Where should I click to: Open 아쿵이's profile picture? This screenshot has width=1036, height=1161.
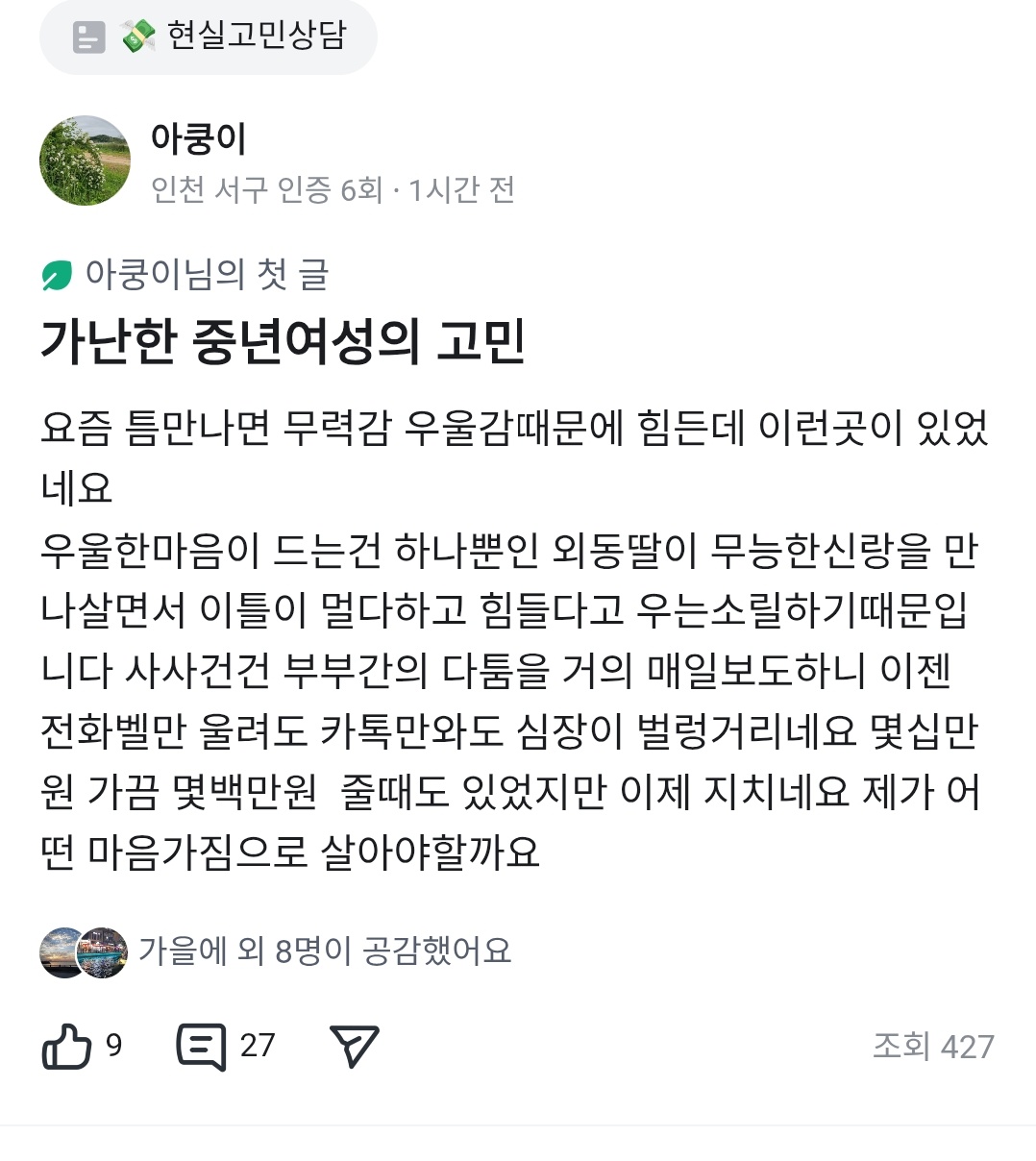click(85, 161)
